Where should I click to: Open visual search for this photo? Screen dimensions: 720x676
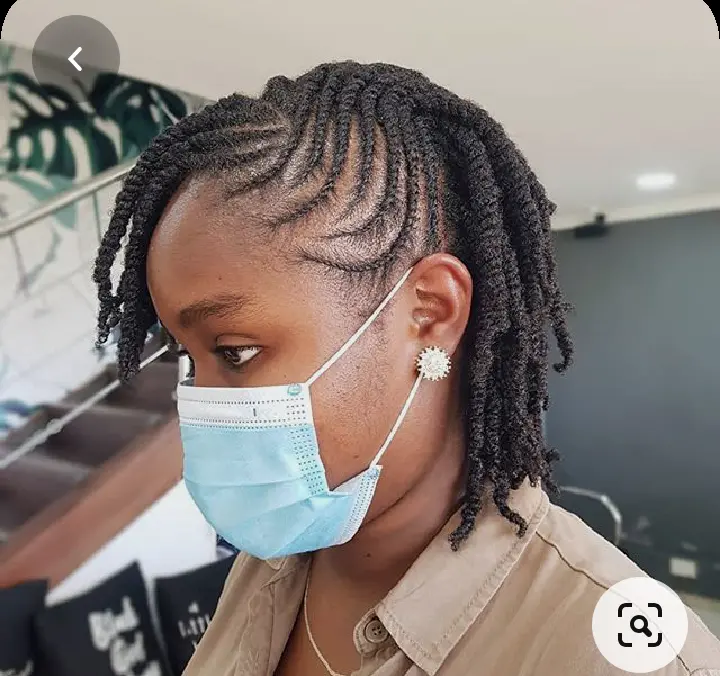point(639,625)
